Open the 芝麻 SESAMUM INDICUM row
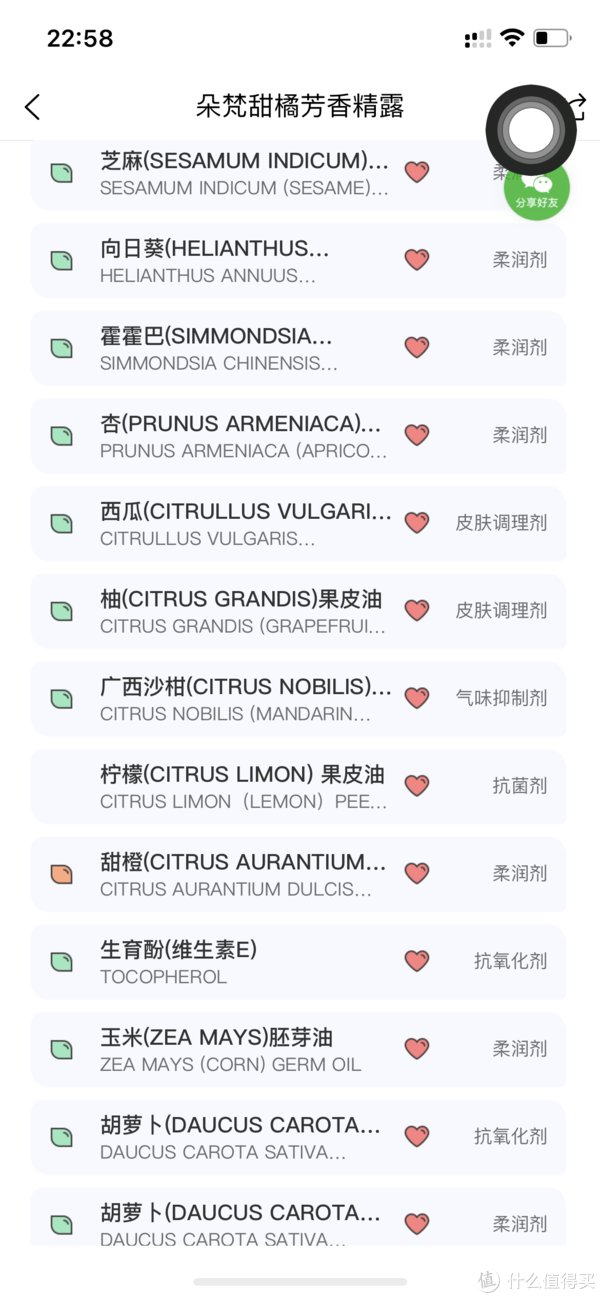Viewport: 600px width, 1298px height. point(240,174)
